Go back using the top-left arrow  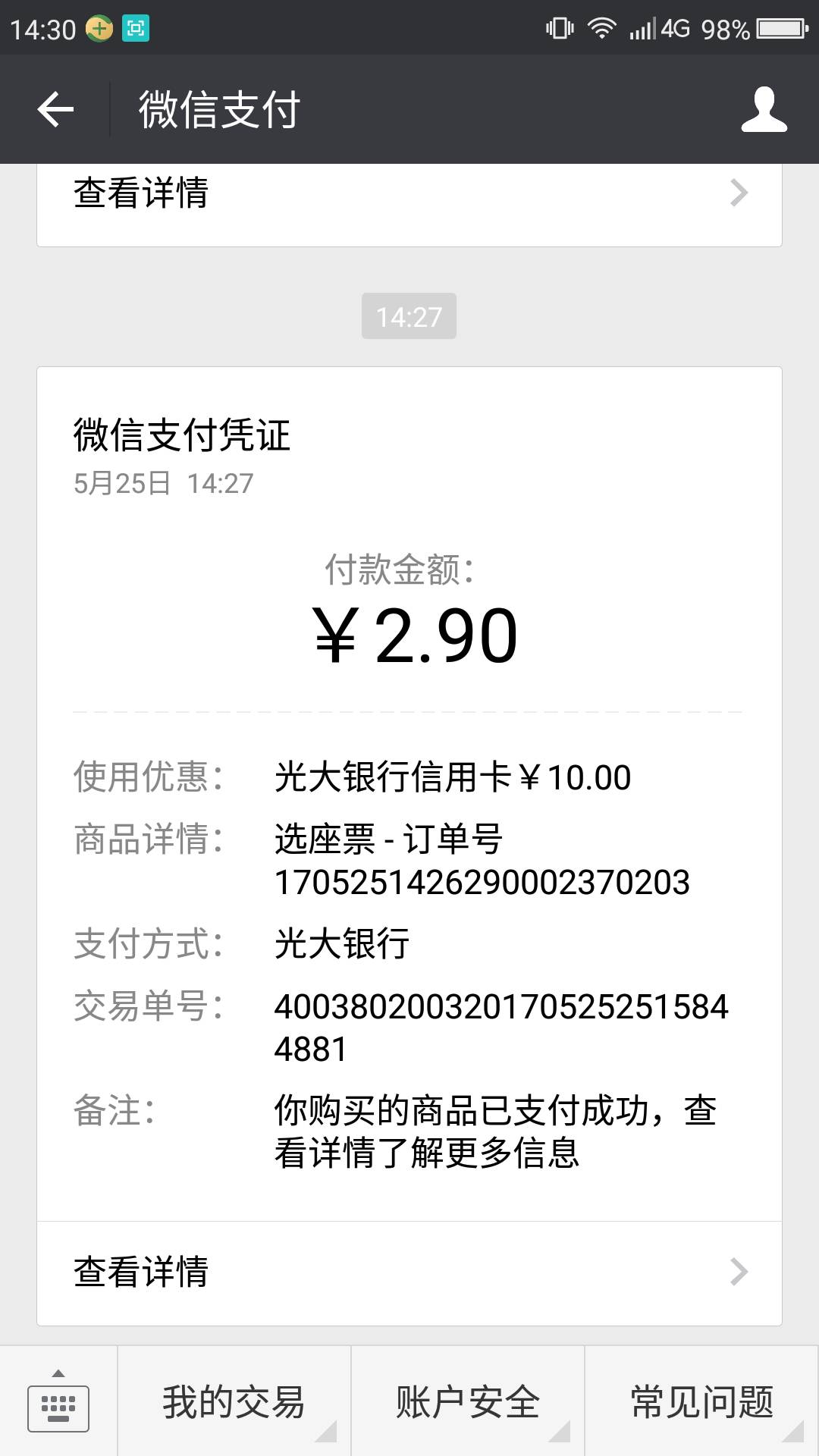[x=55, y=110]
